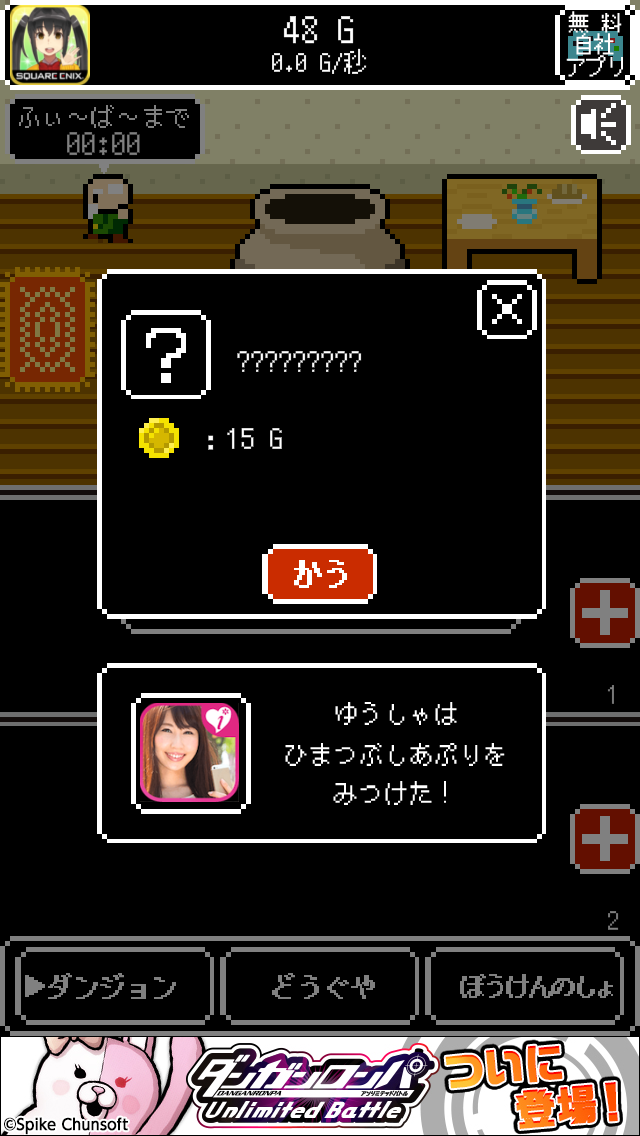The height and width of the screenshot is (1136, 640).
Task: Open the Danganronpa Unlimited Battle ad banner
Action: [320, 1085]
